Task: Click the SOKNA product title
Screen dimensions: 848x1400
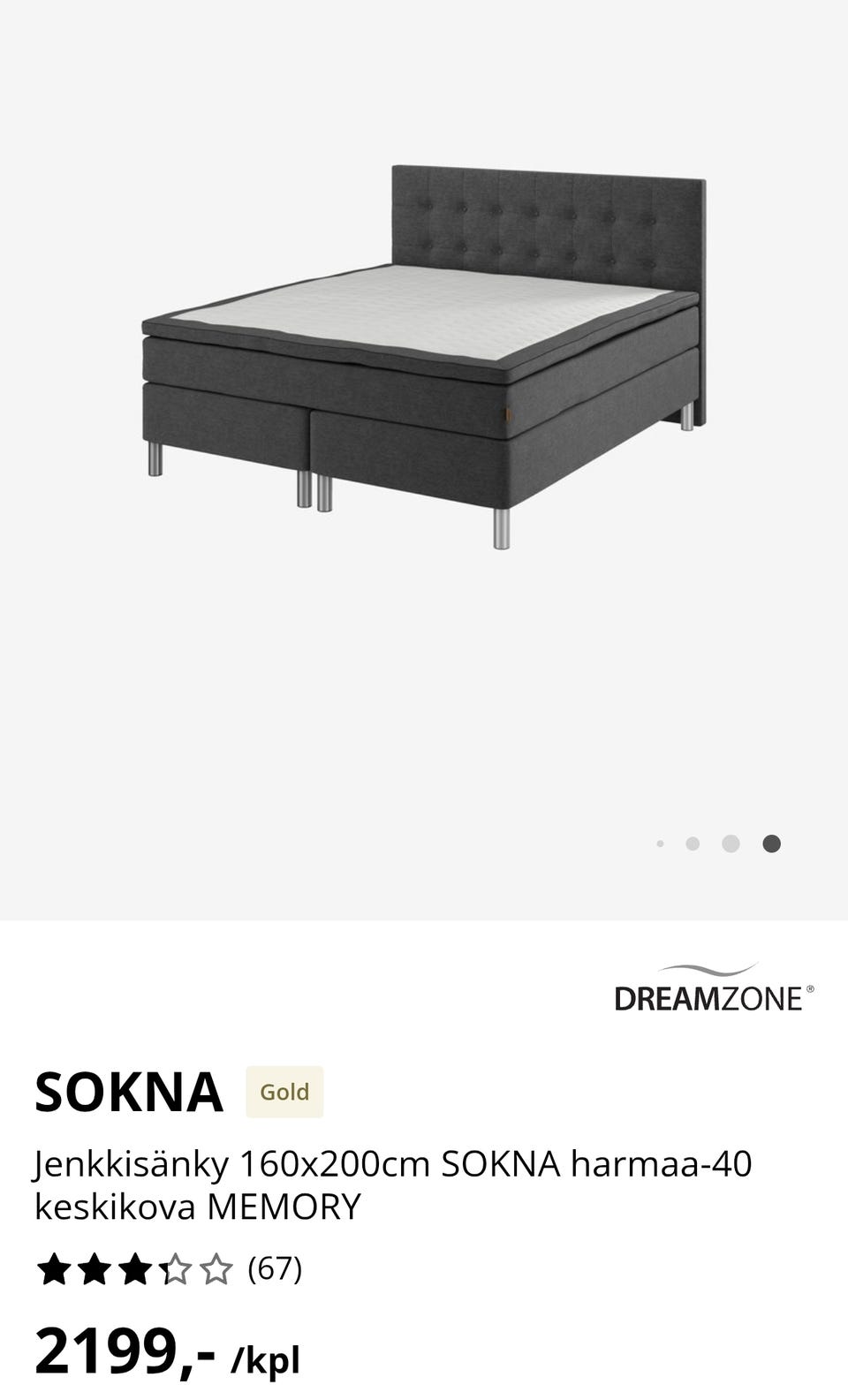Action: coord(129,1092)
